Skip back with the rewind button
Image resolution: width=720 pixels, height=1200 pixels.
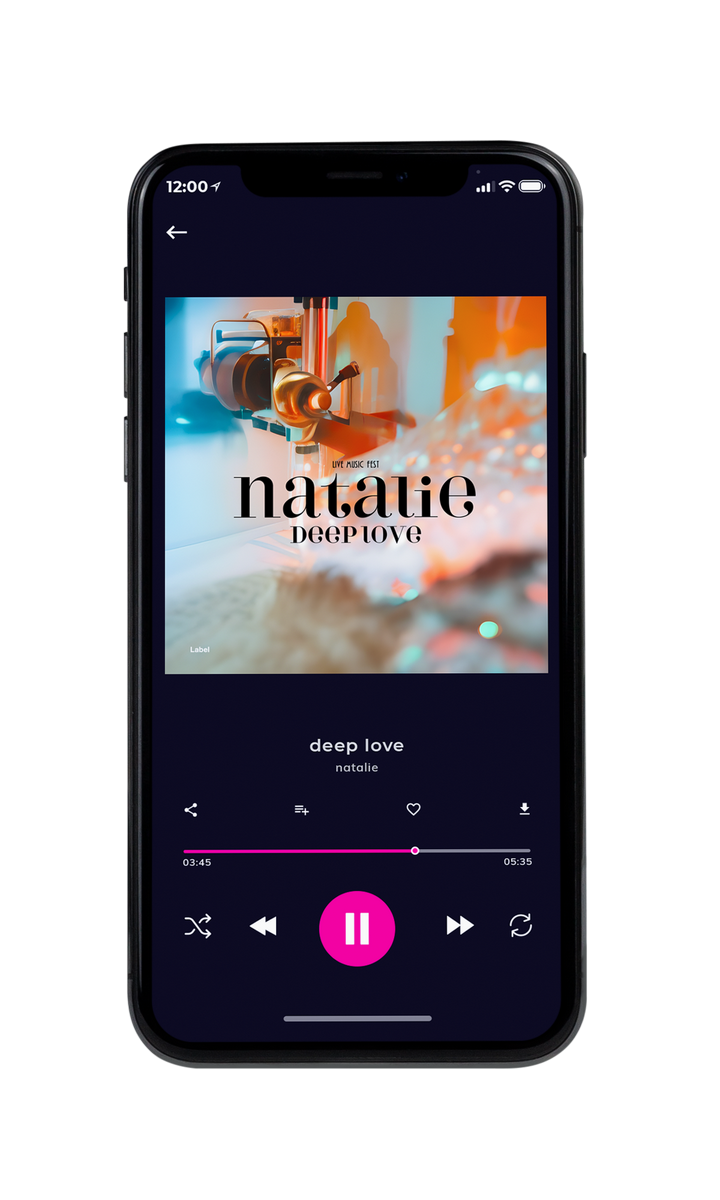click(263, 926)
